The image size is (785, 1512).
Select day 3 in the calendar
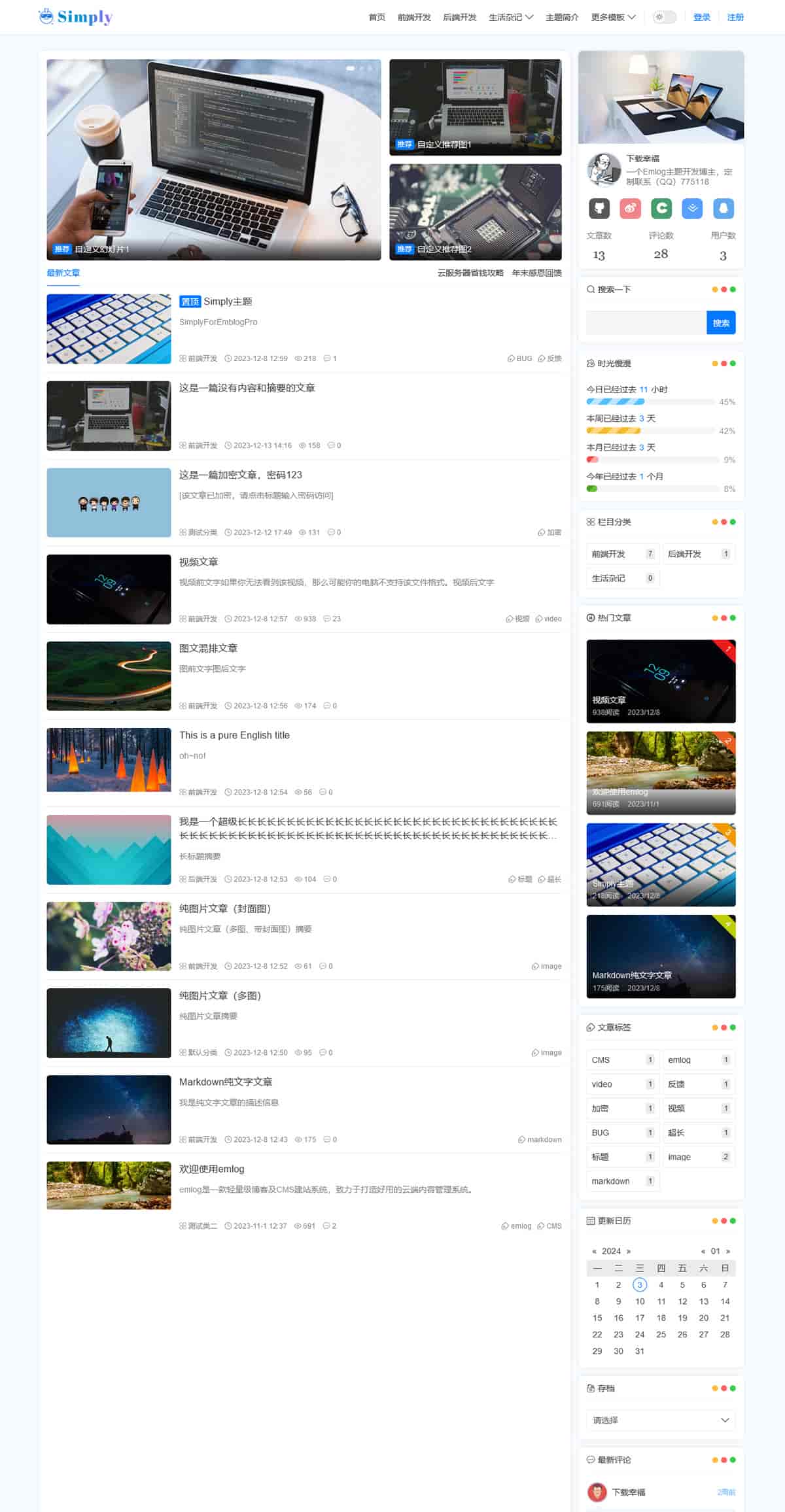pyautogui.click(x=640, y=1284)
